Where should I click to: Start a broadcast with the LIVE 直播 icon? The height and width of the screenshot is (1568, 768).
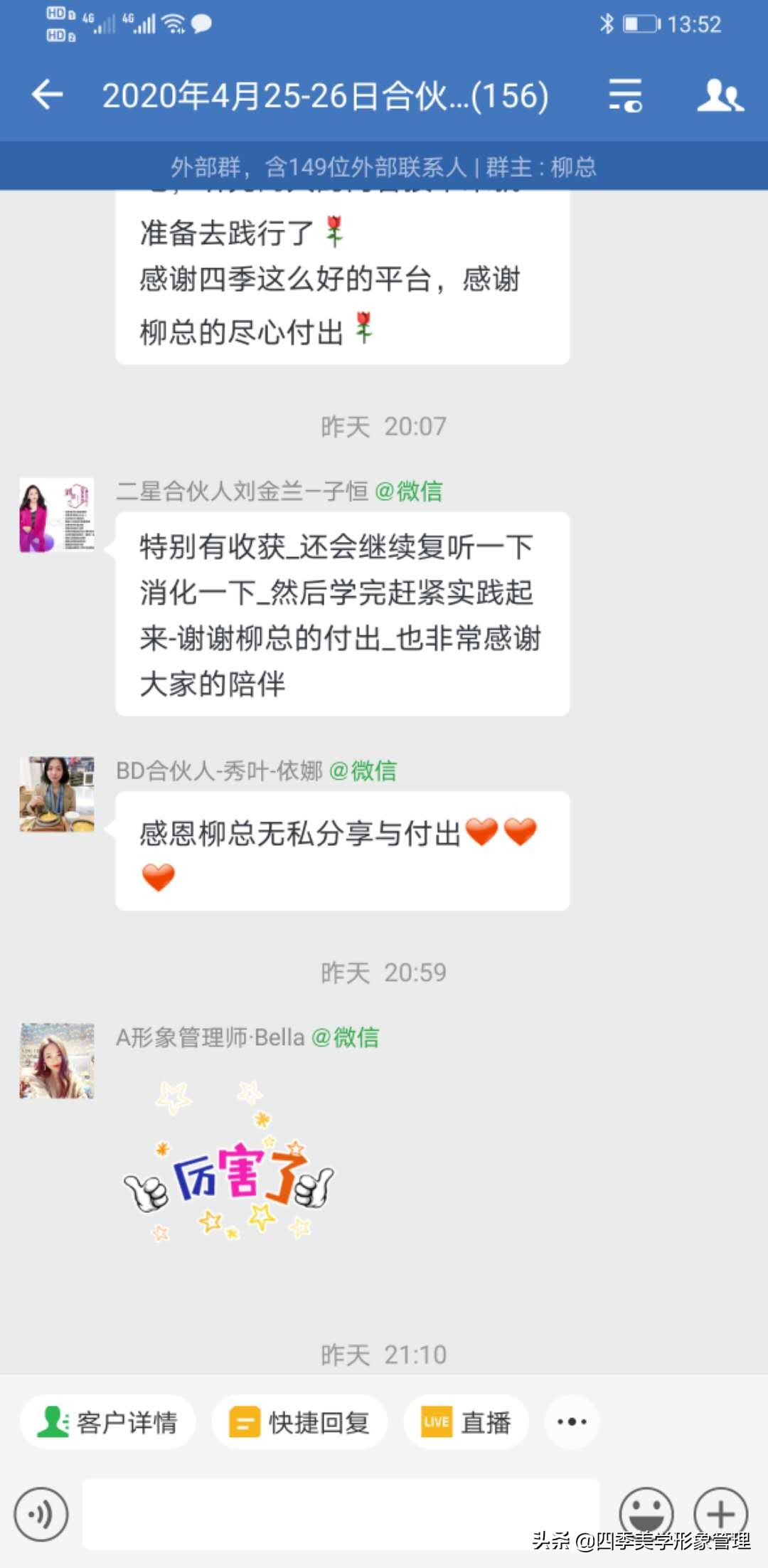(x=466, y=1421)
